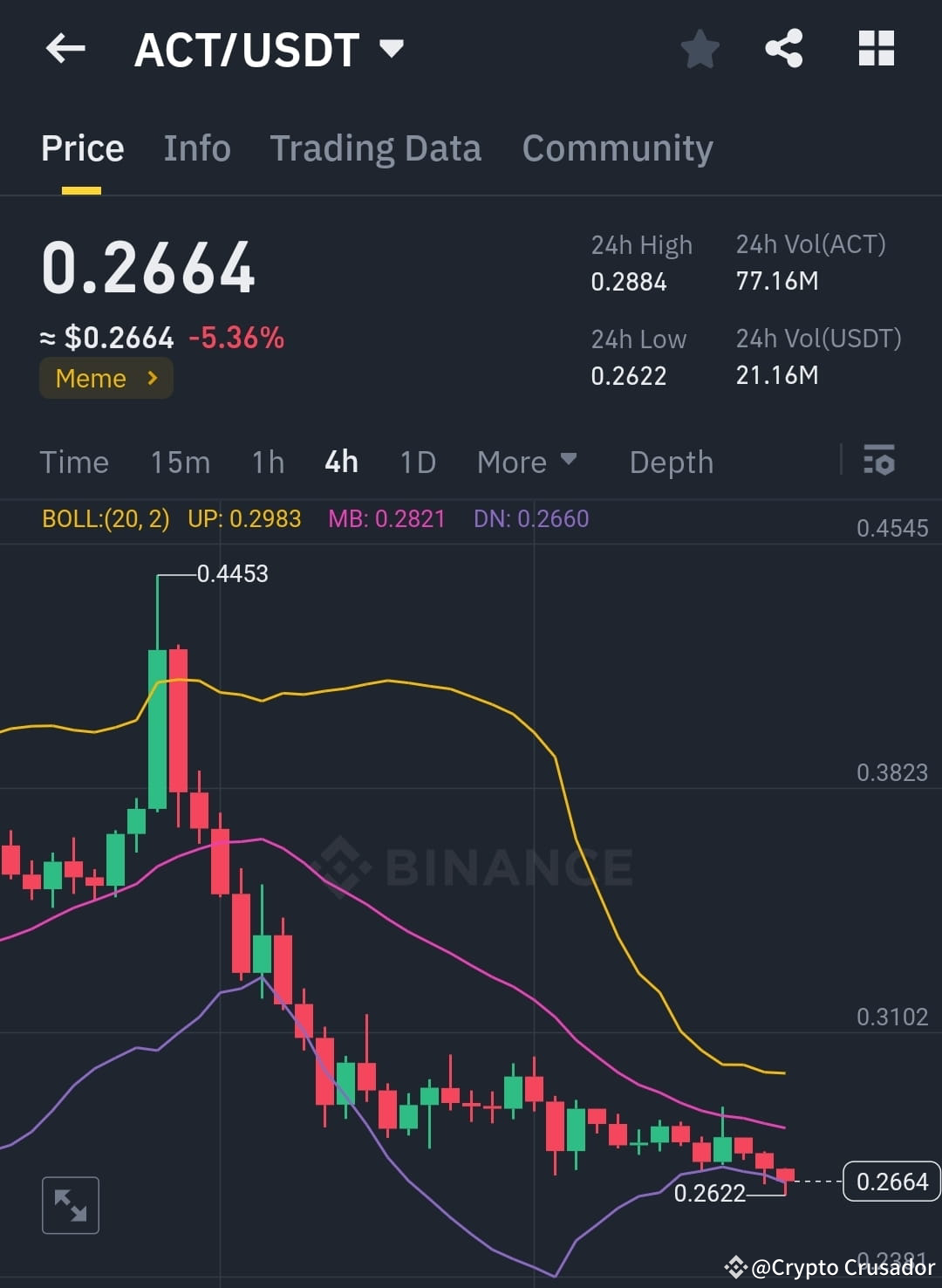Open the Community tab
The image size is (942, 1288).
[x=617, y=147]
